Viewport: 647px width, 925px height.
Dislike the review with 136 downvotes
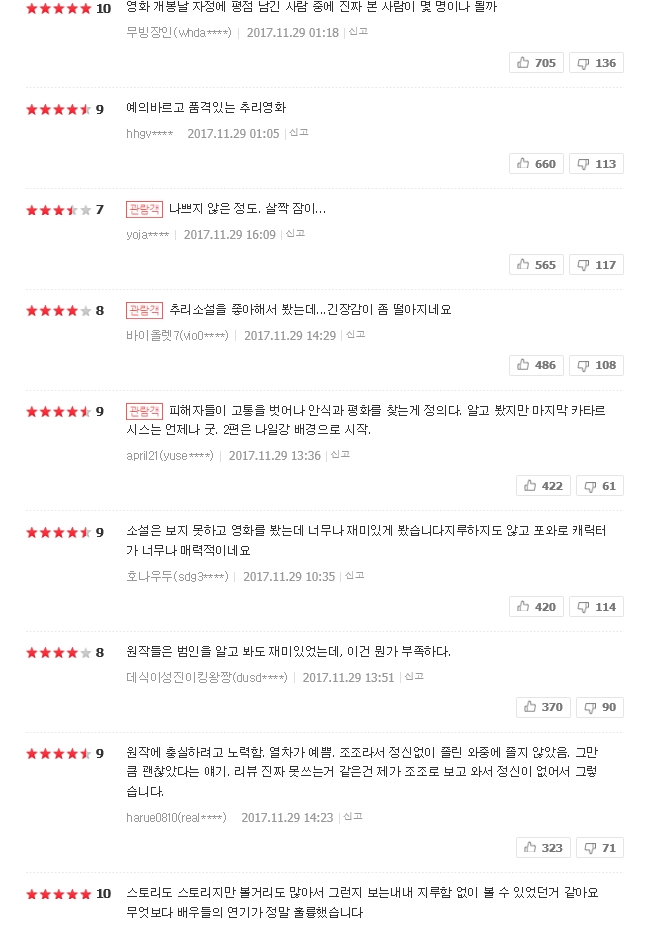point(596,63)
